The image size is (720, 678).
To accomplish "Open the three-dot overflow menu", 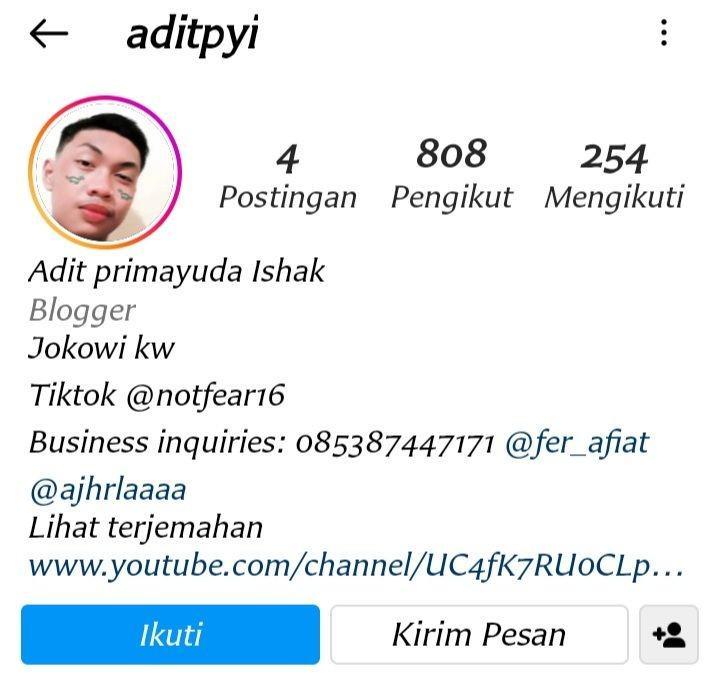I will point(664,34).
